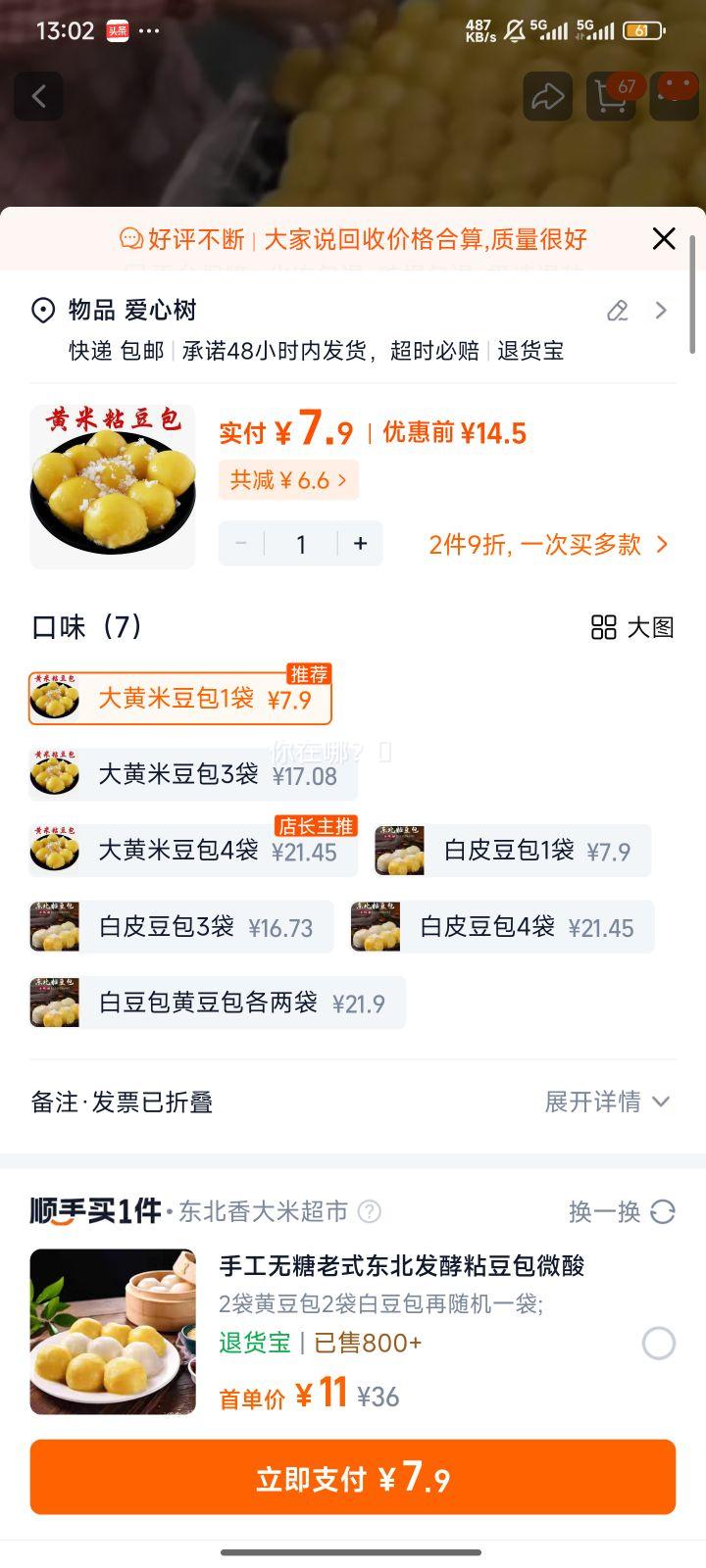Select 白豆包黄豆包各两袋 combo
This screenshot has height=1568, width=706.
click(x=217, y=1003)
